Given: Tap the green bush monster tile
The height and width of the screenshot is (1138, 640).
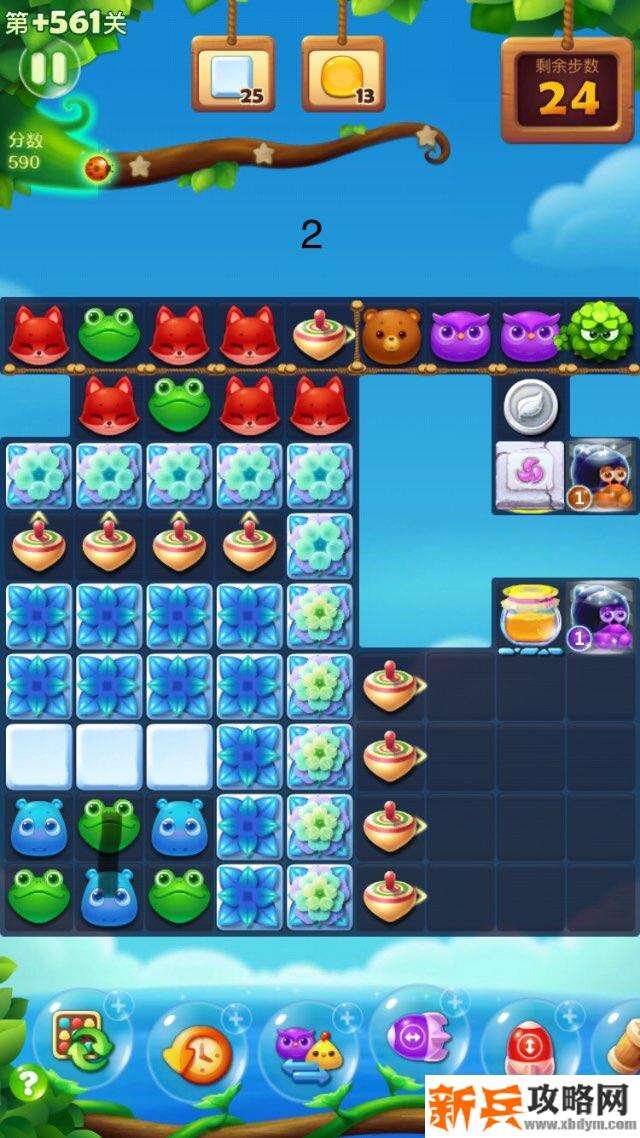Looking at the screenshot, I should pyautogui.click(x=599, y=334).
